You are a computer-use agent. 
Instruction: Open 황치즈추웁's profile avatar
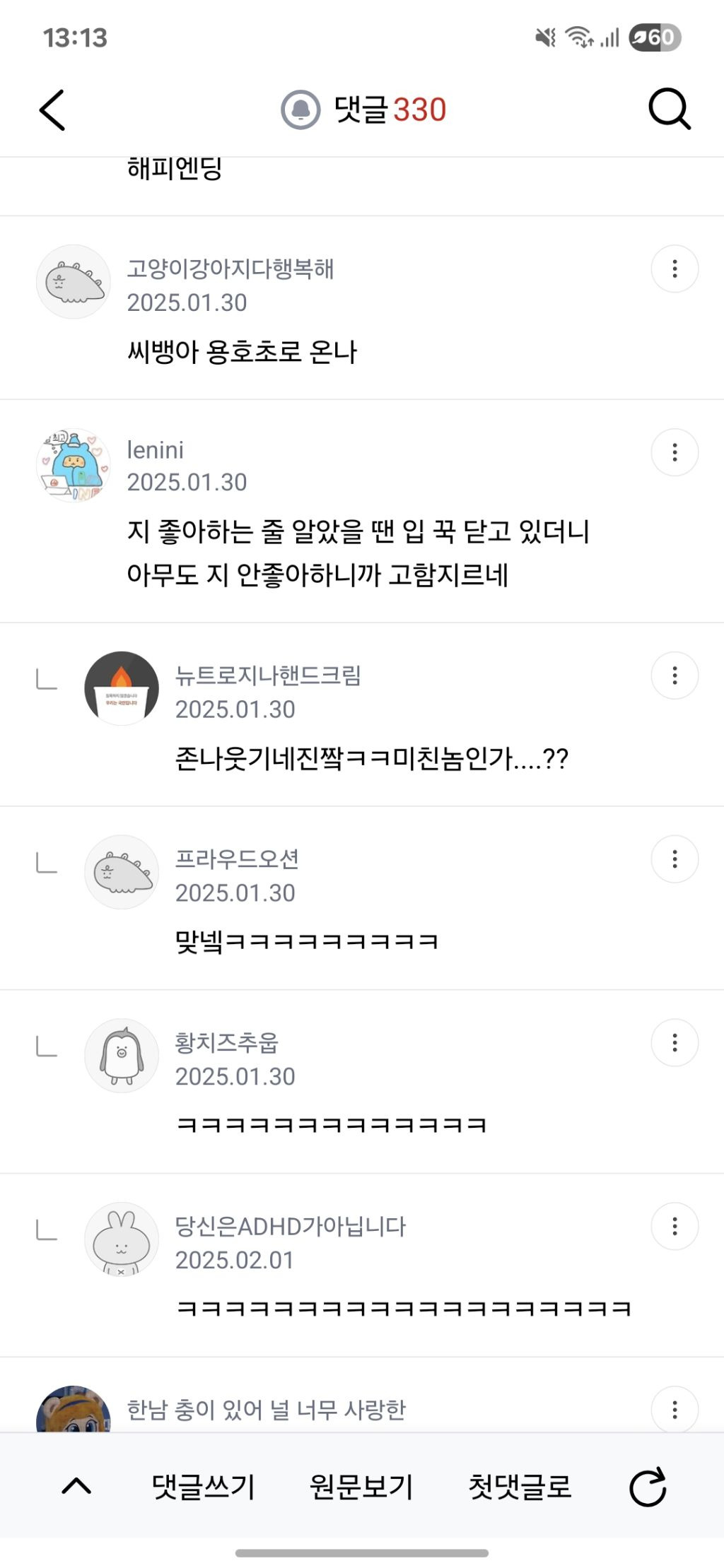click(122, 1056)
